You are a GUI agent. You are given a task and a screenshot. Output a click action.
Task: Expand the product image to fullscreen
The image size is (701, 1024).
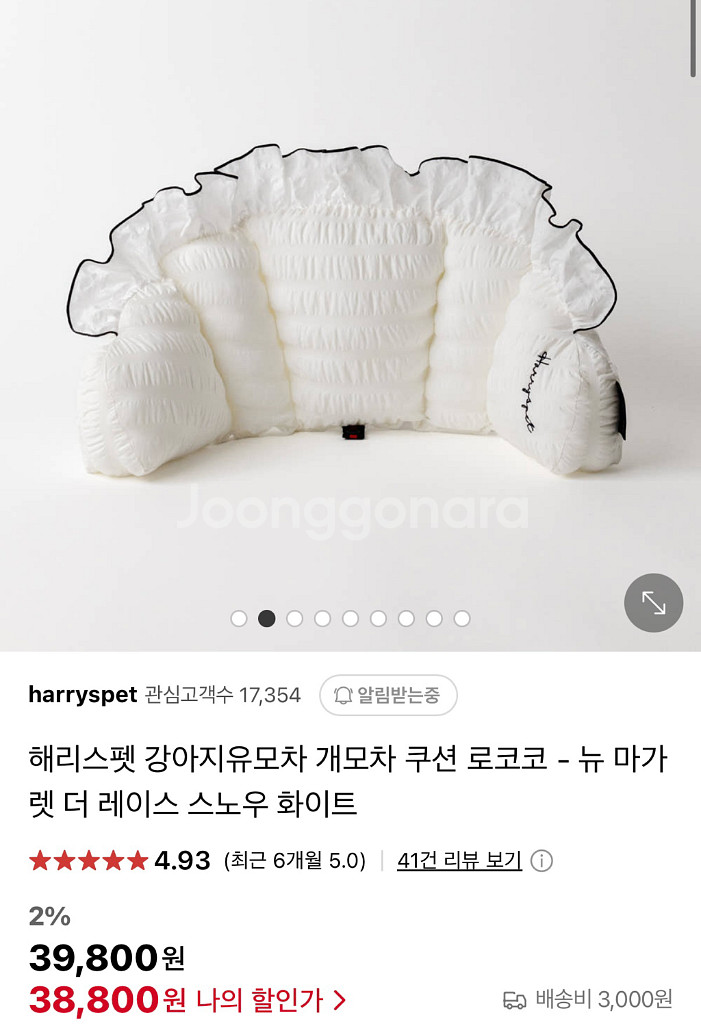coord(653,603)
